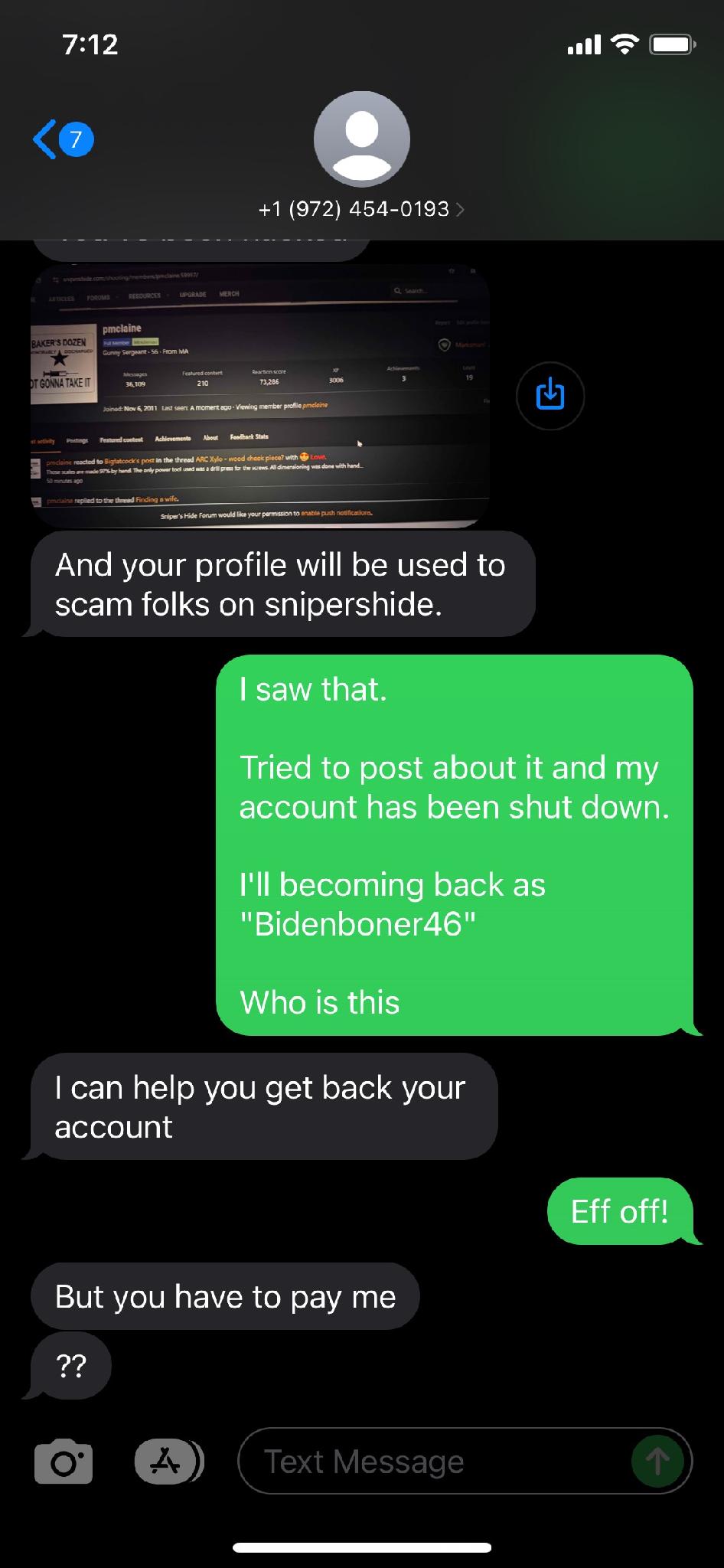The width and height of the screenshot is (724, 1568).
Task: Open contact details for +1 (972) 454-0193
Action: click(x=361, y=208)
